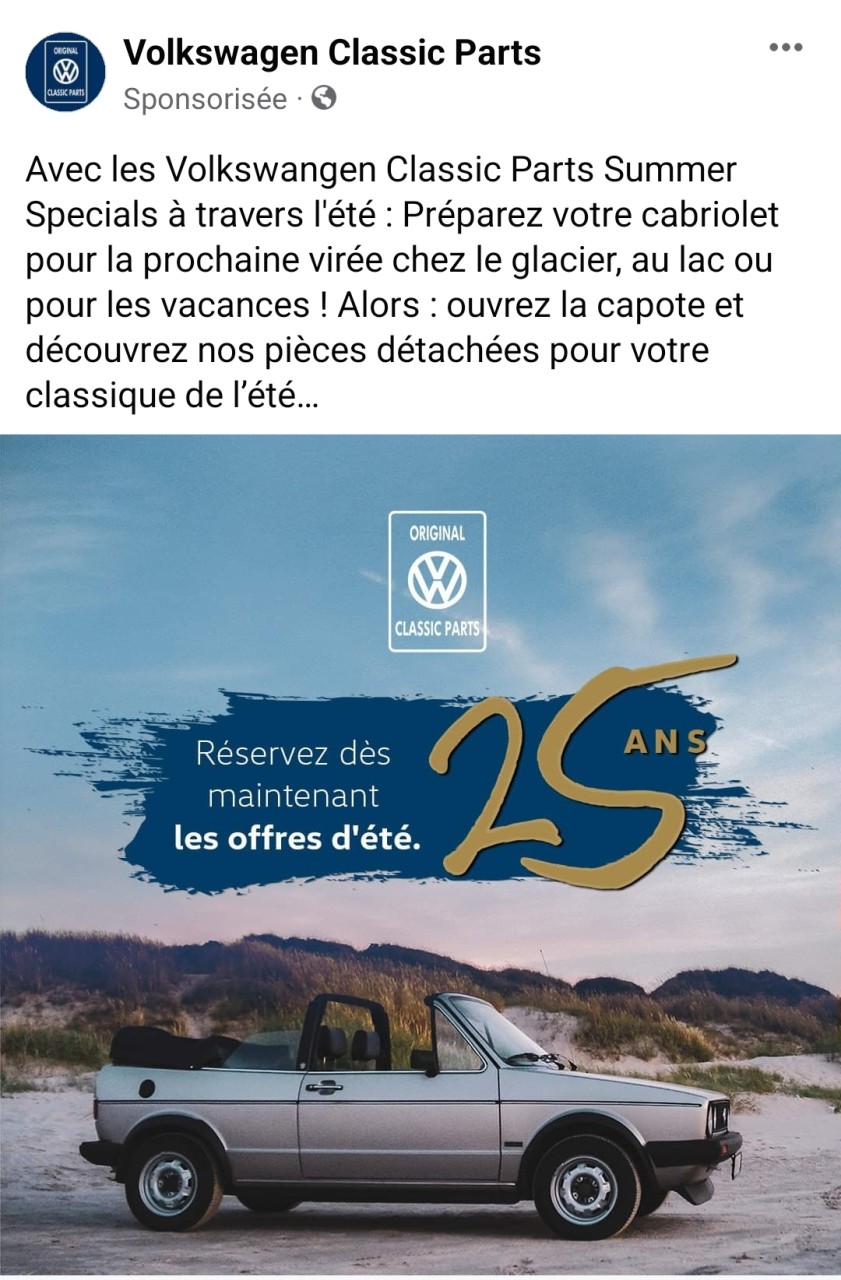
Task: Expand the truncated post text
Action: [308, 397]
